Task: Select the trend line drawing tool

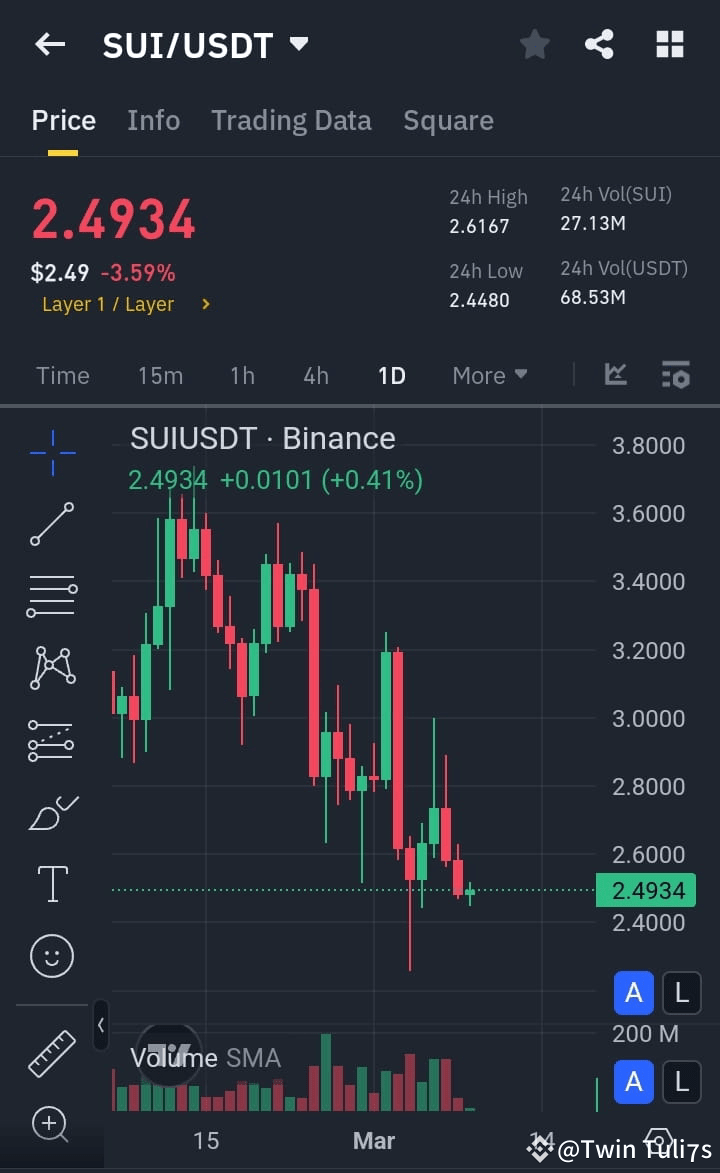Action: click(52, 523)
